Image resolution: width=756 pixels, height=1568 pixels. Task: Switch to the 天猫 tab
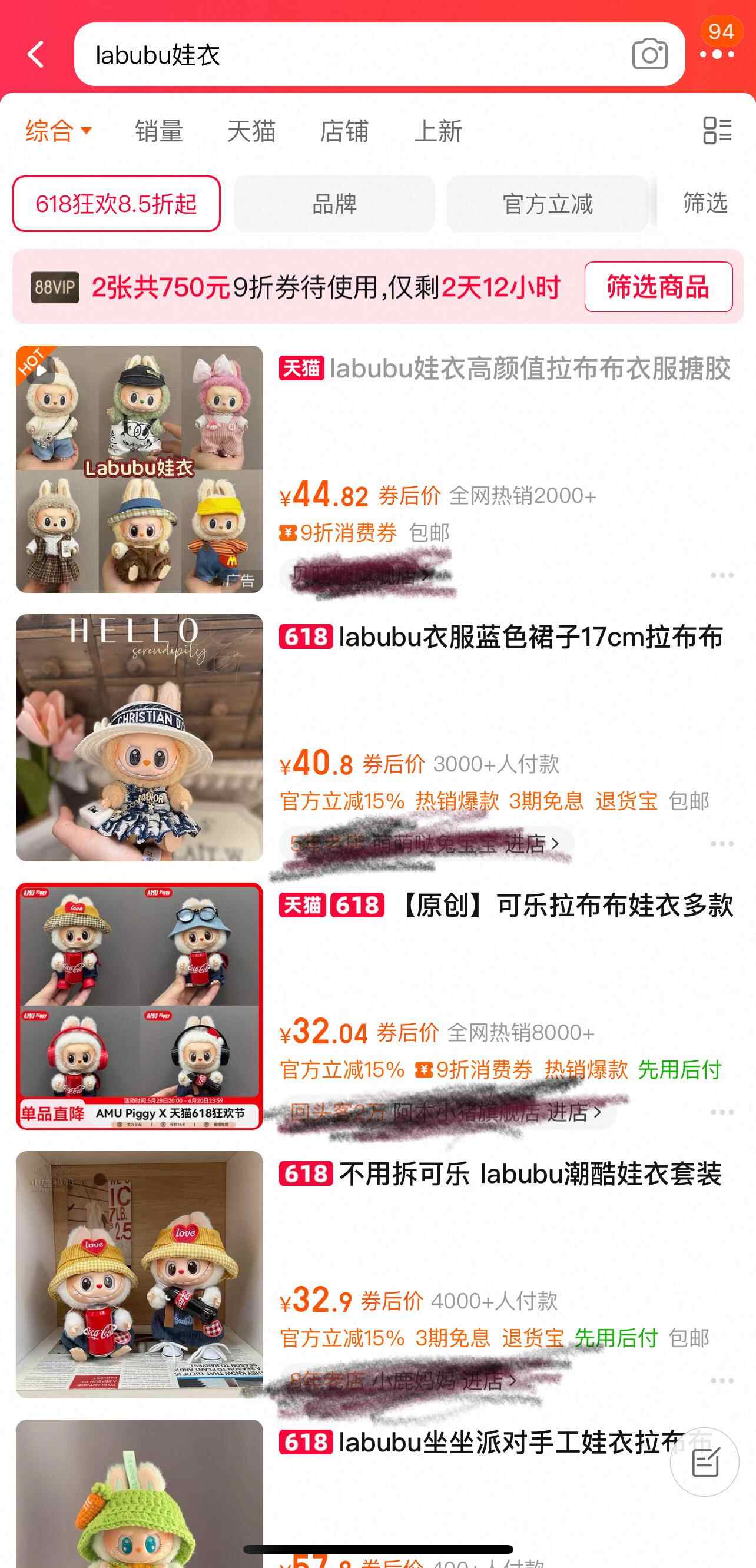coord(251,131)
